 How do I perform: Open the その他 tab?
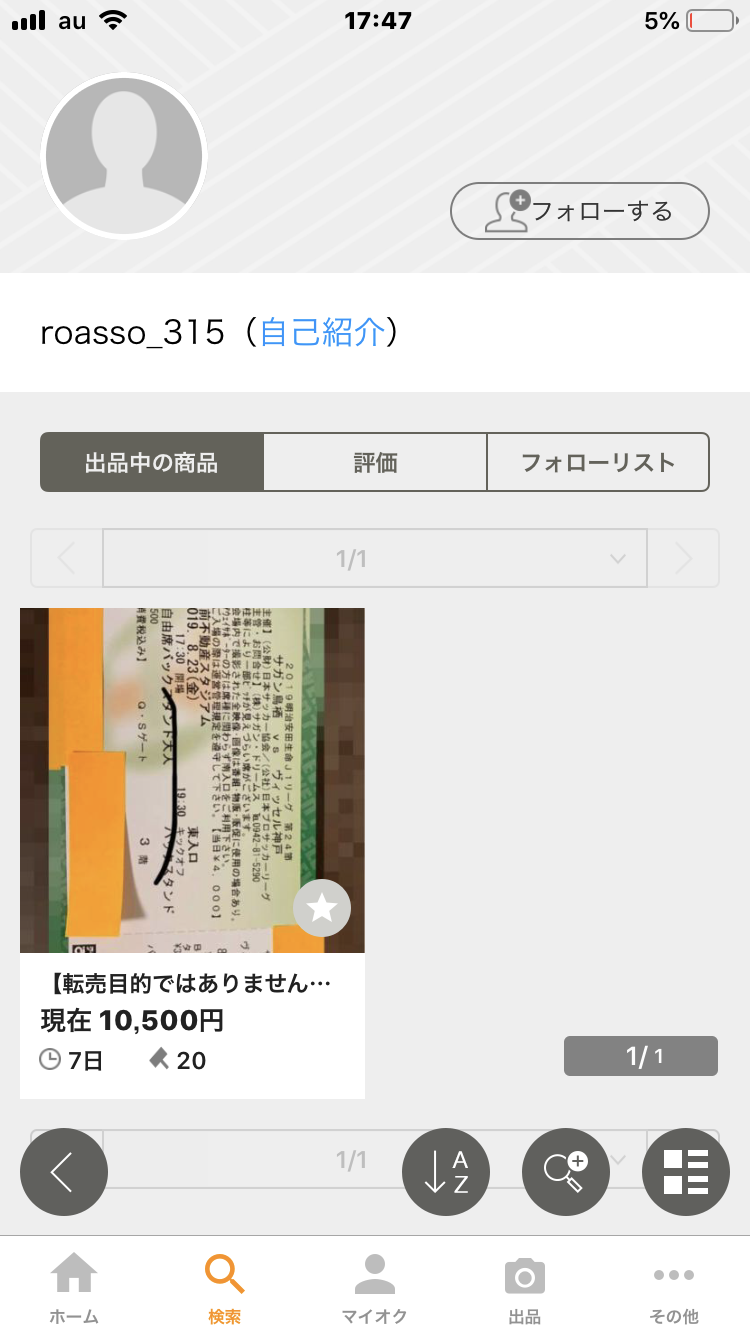click(x=675, y=1288)
